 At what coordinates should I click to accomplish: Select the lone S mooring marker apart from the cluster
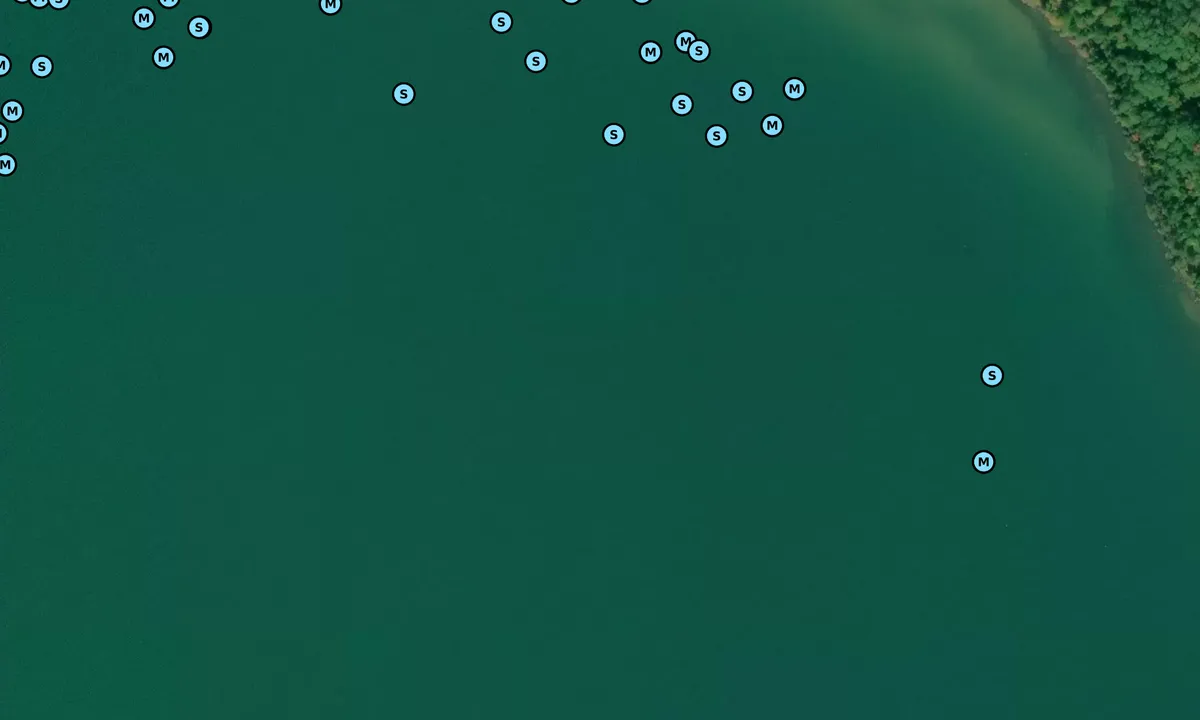tap(991, 375)
